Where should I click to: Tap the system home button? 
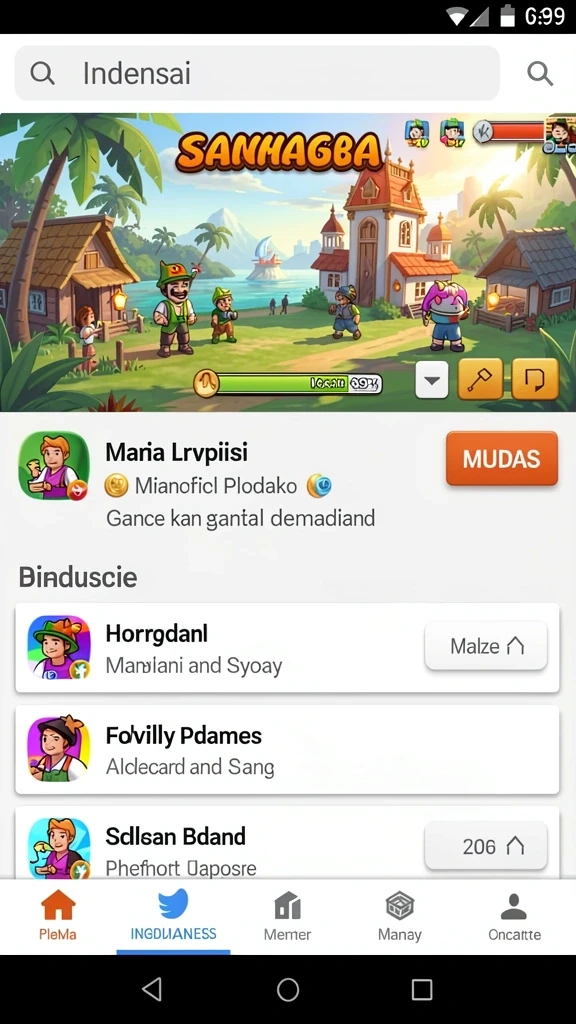(x=288, y=990)
